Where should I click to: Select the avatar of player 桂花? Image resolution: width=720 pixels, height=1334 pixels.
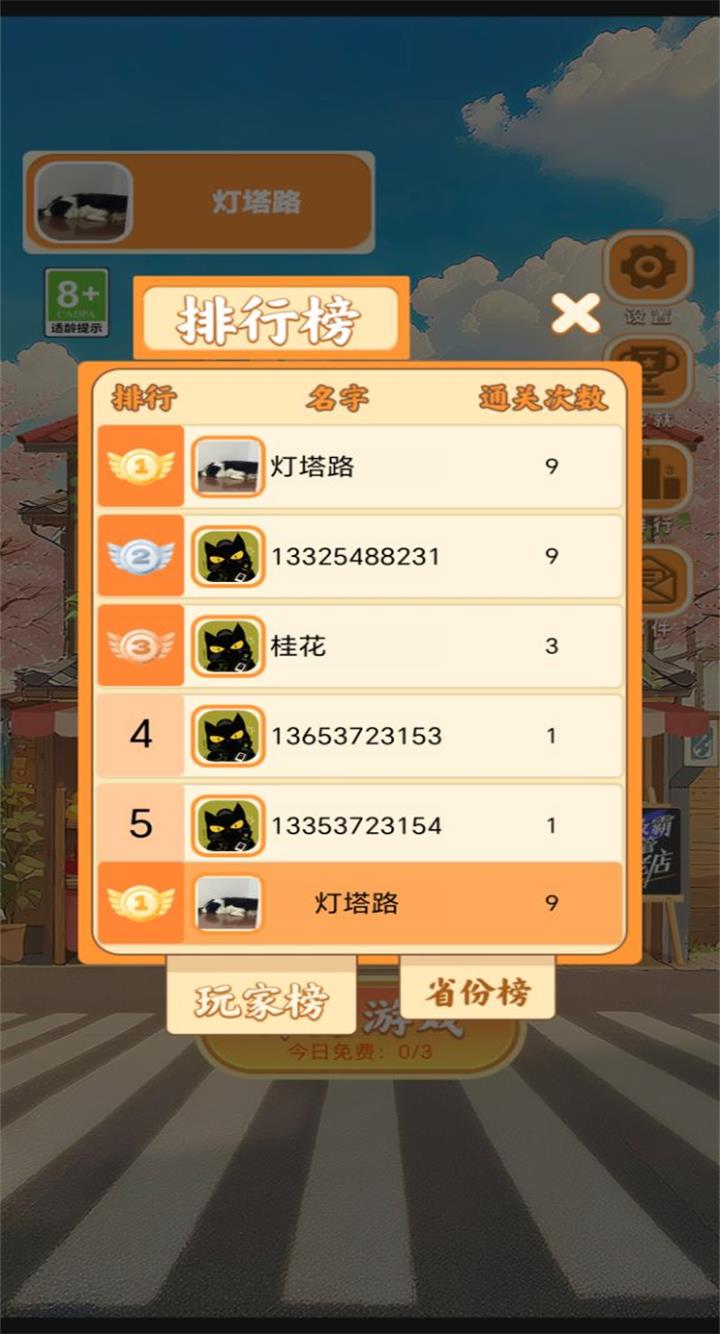pos(228,646)
